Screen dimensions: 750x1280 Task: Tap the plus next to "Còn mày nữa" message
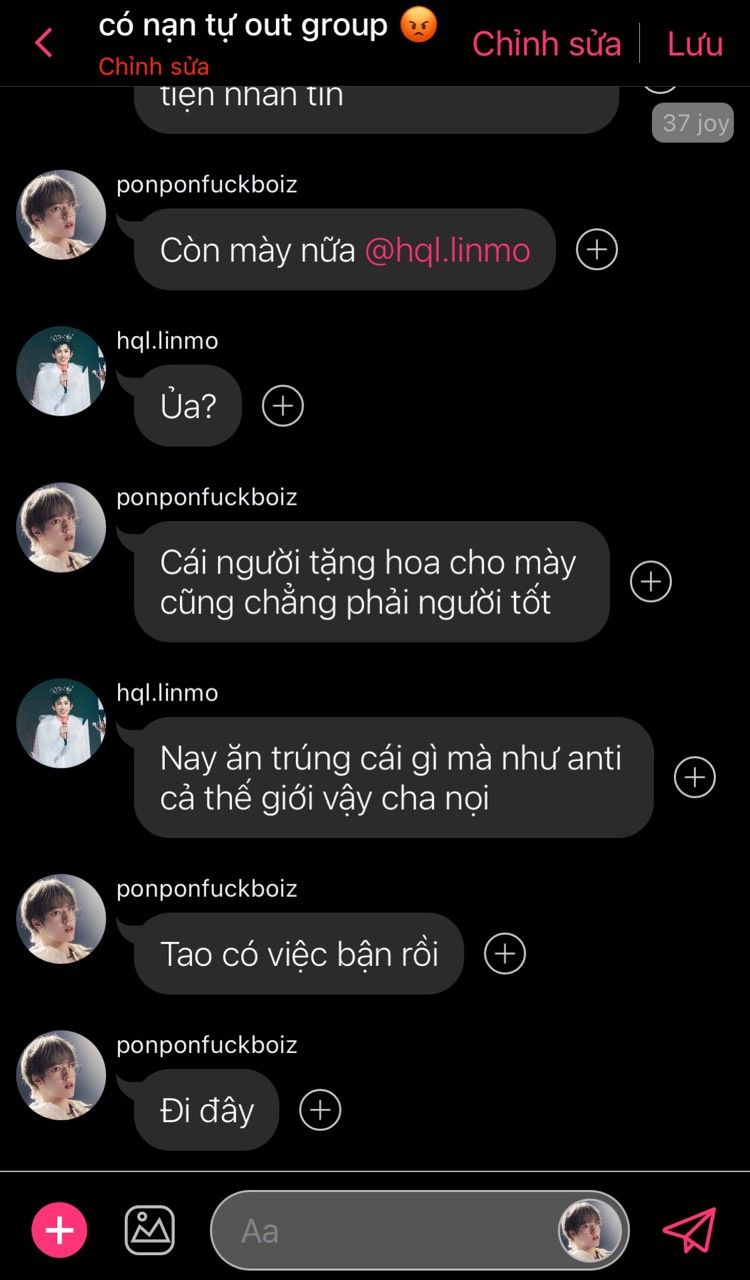[x=597, y=249]
